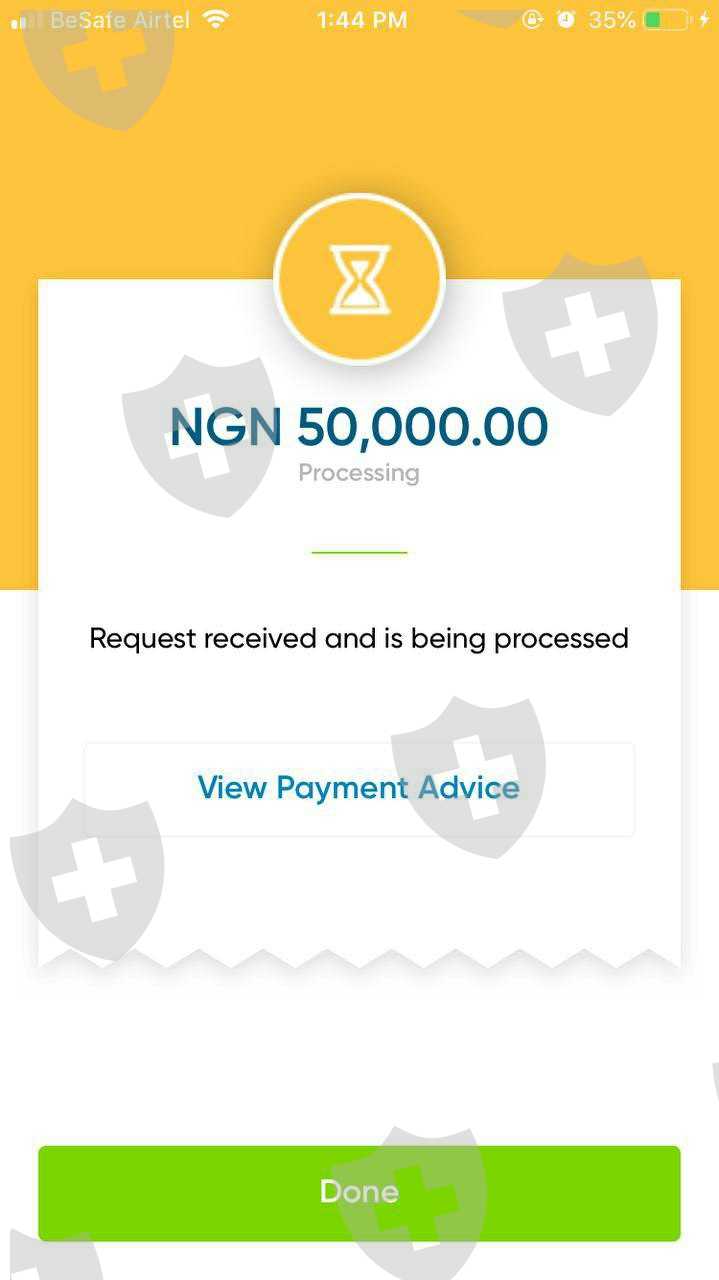The width and height of the screenshot is (719, 1280).
Task: Tap the green Done button
Action: [x=359, y=1192]
